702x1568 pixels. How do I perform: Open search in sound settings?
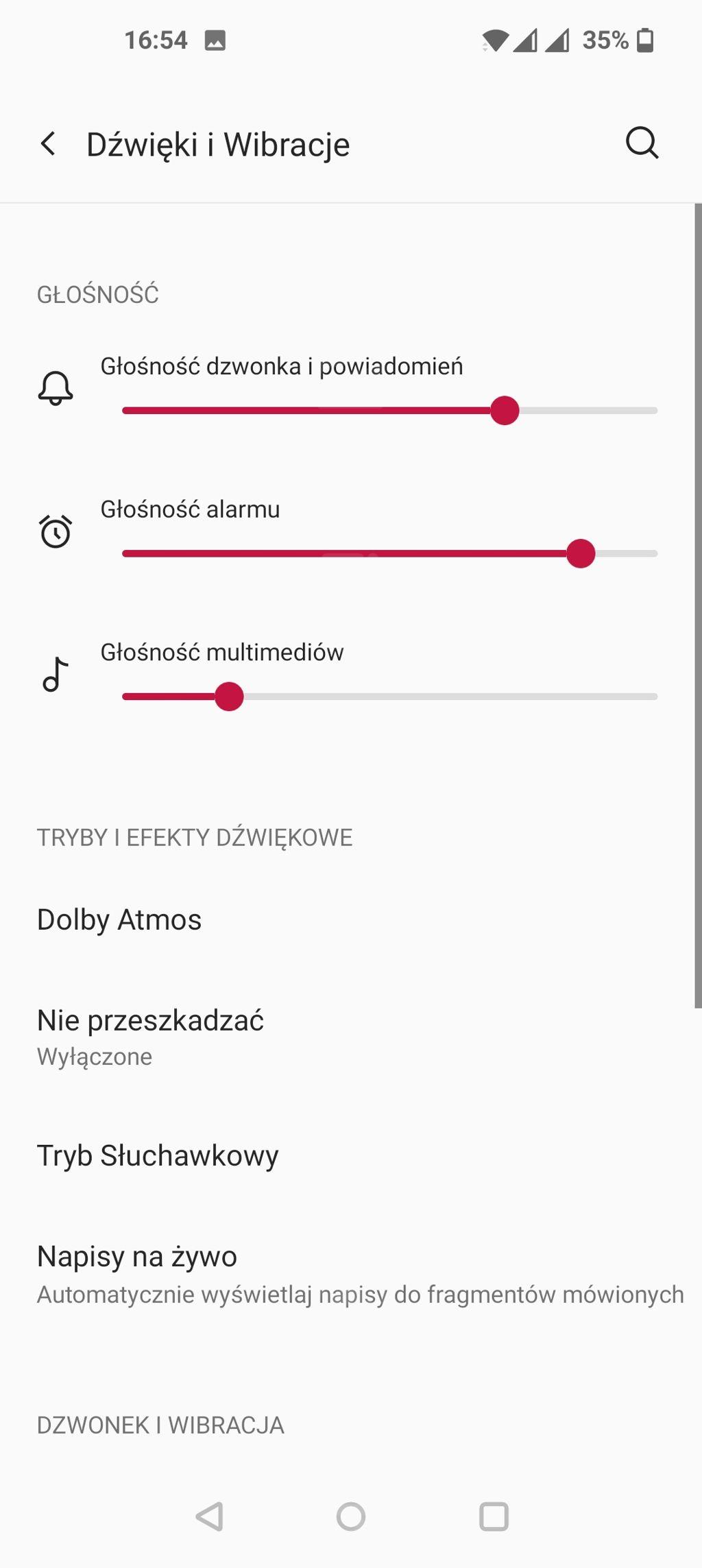(x=642, y=143)
